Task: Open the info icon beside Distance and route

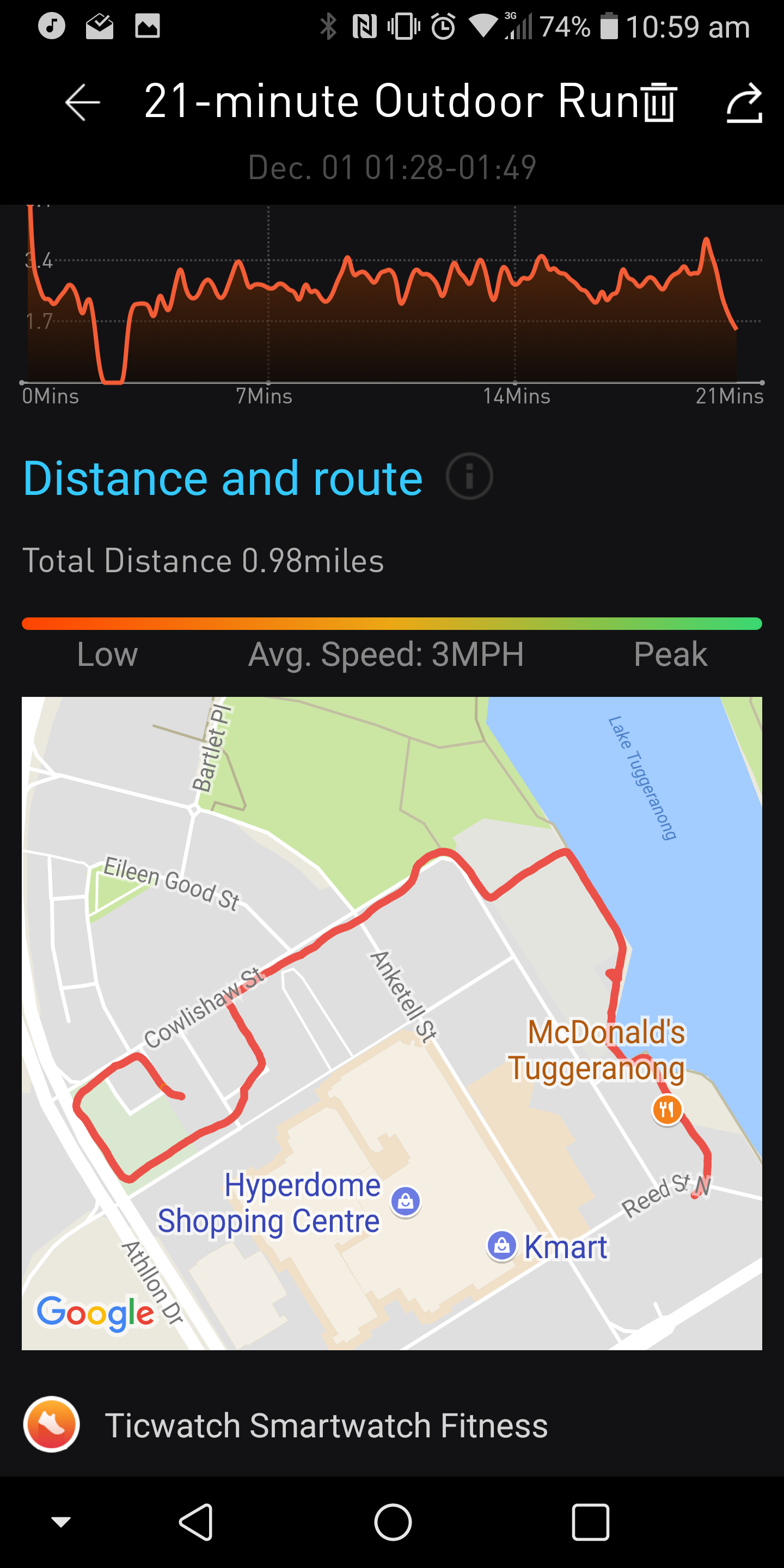Action: [469, 476]
